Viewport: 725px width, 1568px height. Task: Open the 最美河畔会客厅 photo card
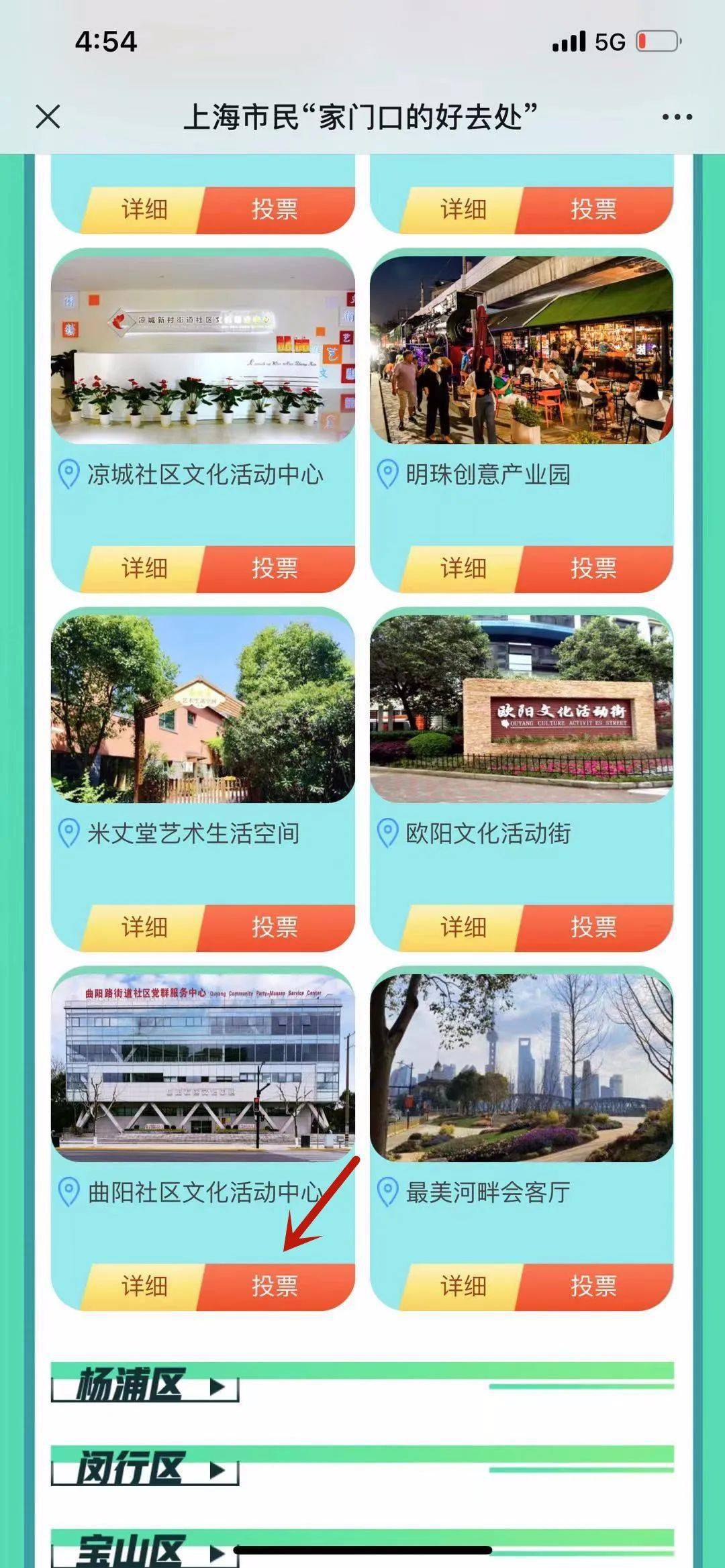pos(522,1067)
